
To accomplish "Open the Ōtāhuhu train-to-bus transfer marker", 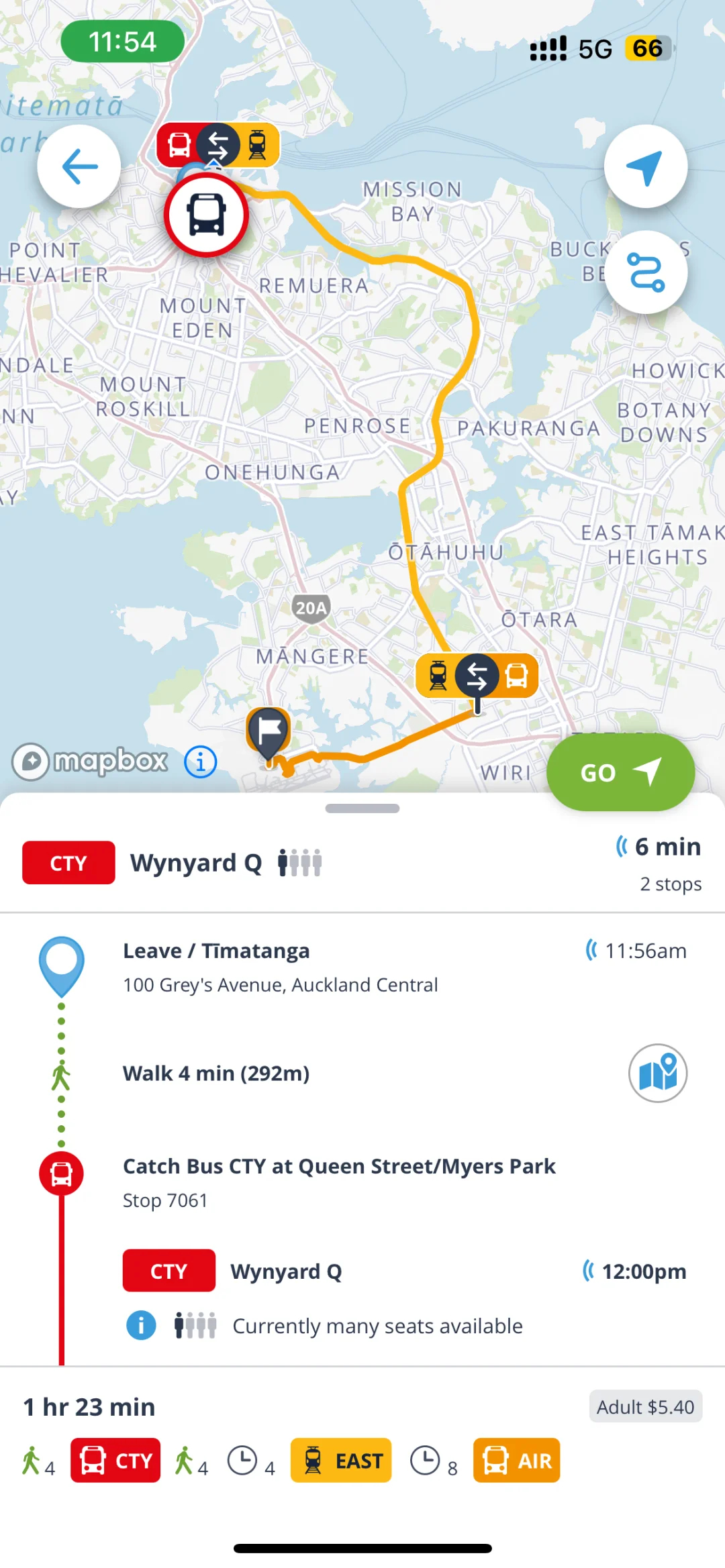I will click(x=477, y=675).
